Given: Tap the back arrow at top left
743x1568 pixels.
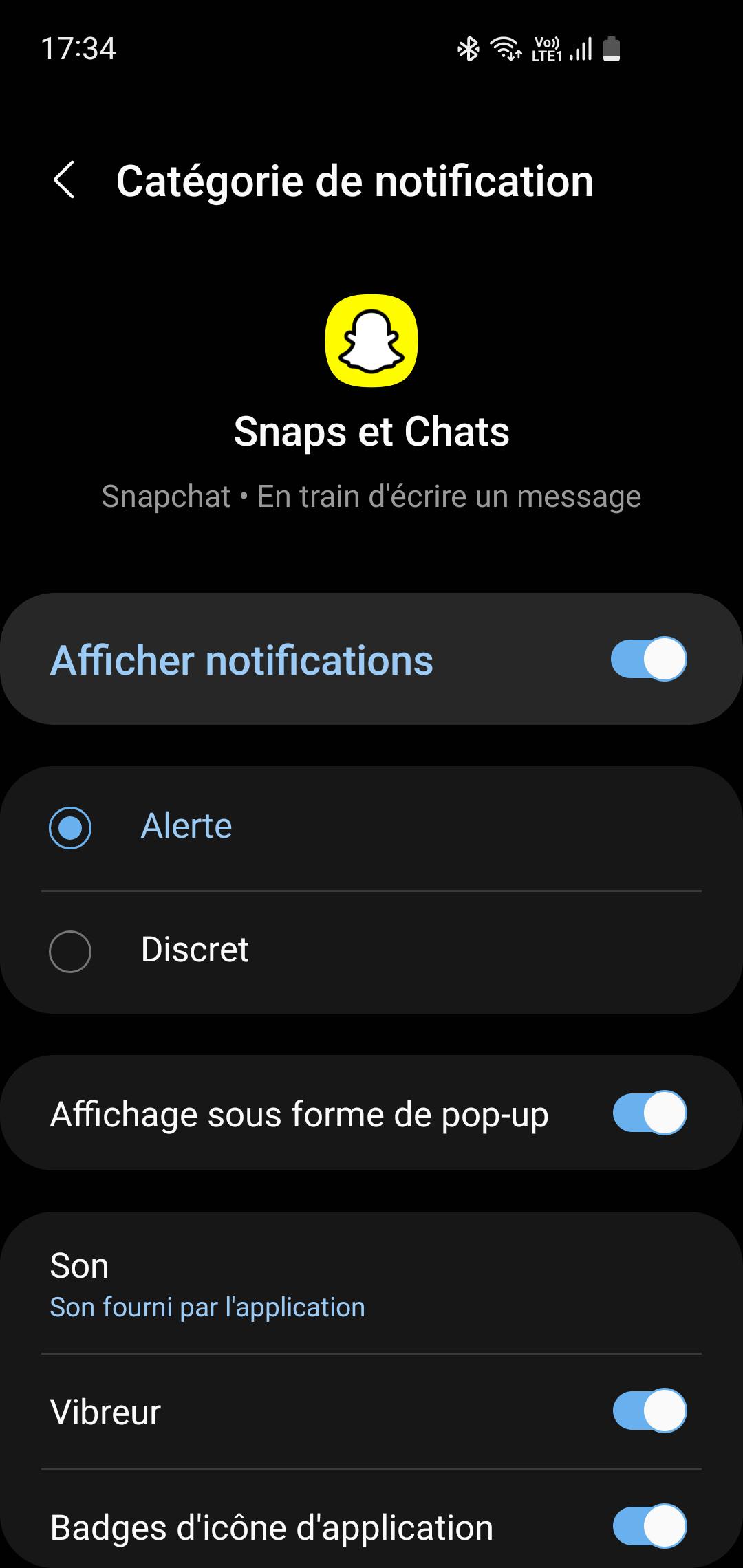Looking at the screenshot, I should 65,181.
